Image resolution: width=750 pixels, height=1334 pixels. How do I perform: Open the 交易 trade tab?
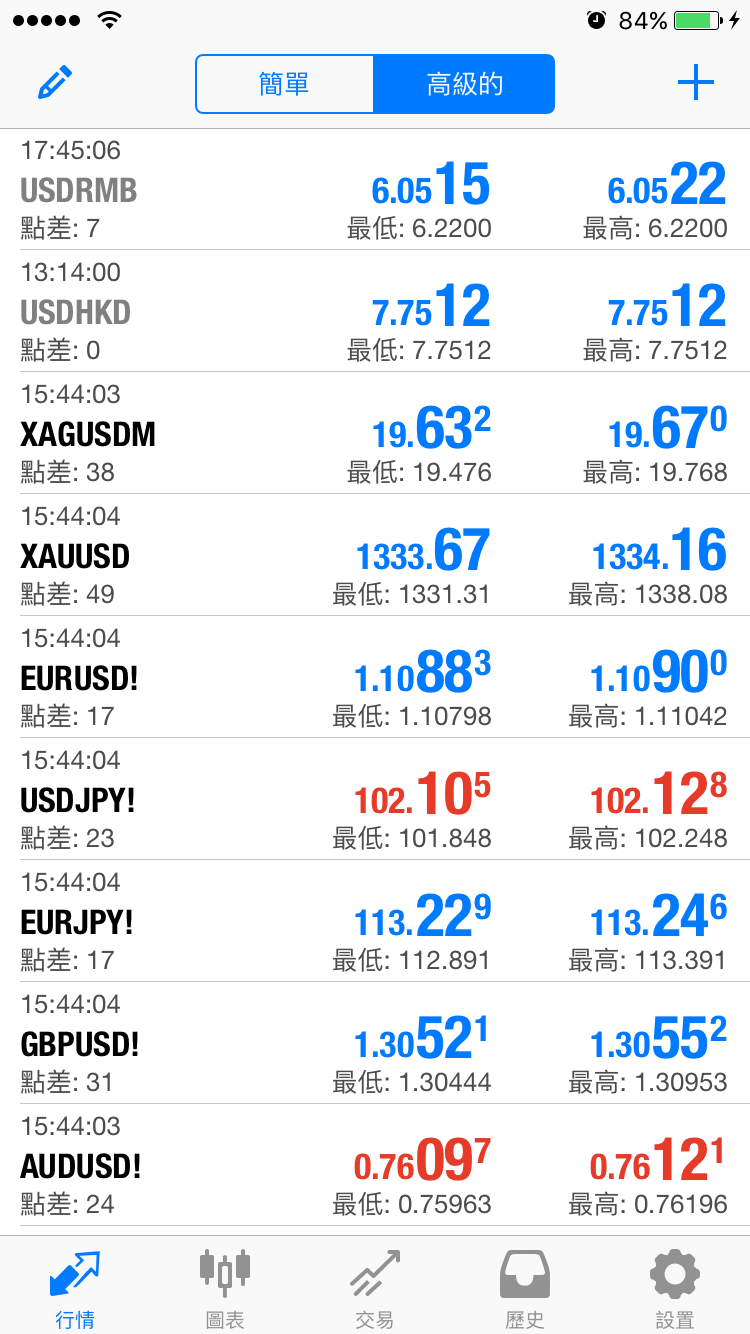pos(375,1286)
